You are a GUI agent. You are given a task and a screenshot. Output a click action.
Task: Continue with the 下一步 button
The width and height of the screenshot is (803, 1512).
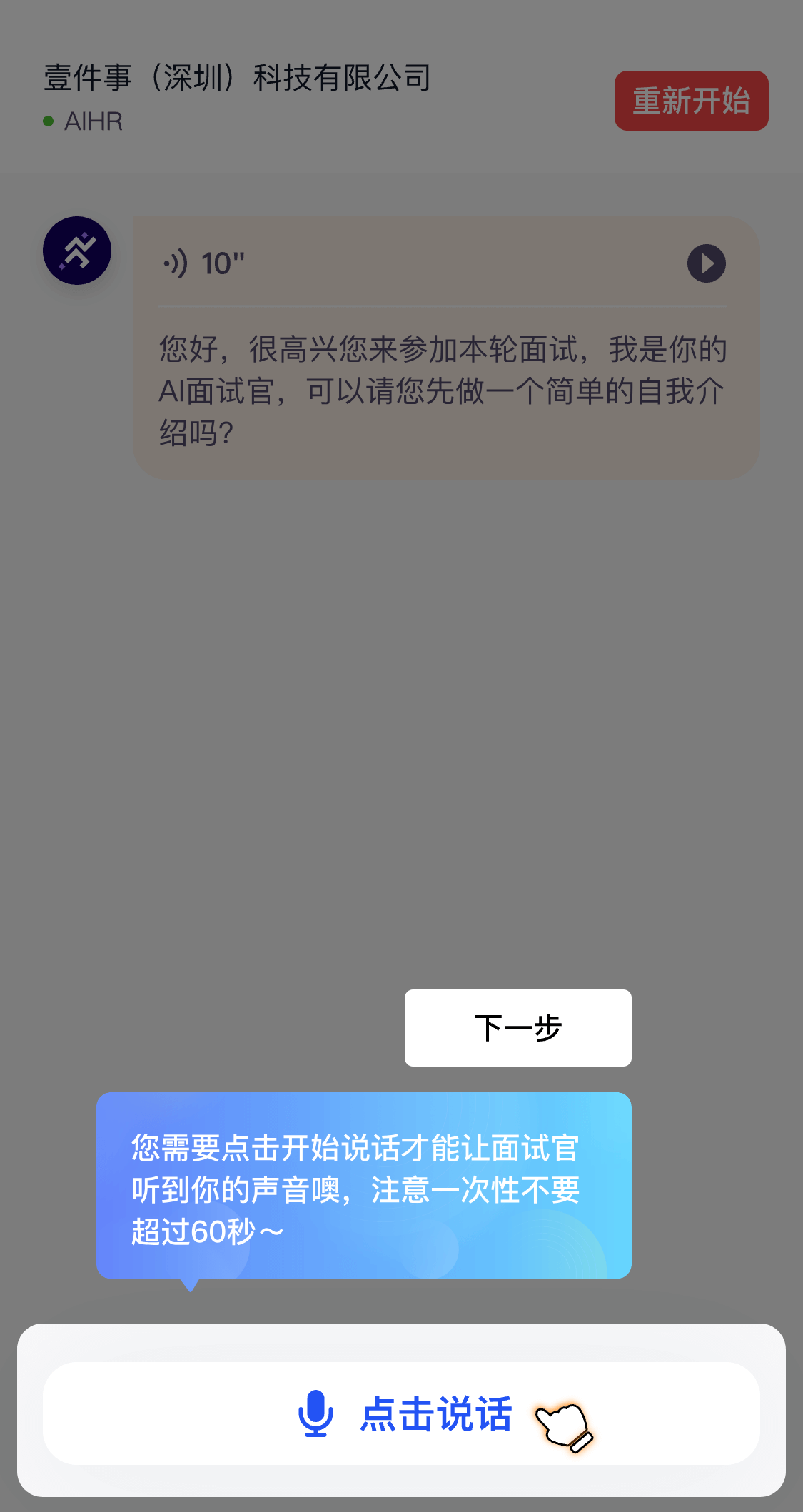point(517,1027)
